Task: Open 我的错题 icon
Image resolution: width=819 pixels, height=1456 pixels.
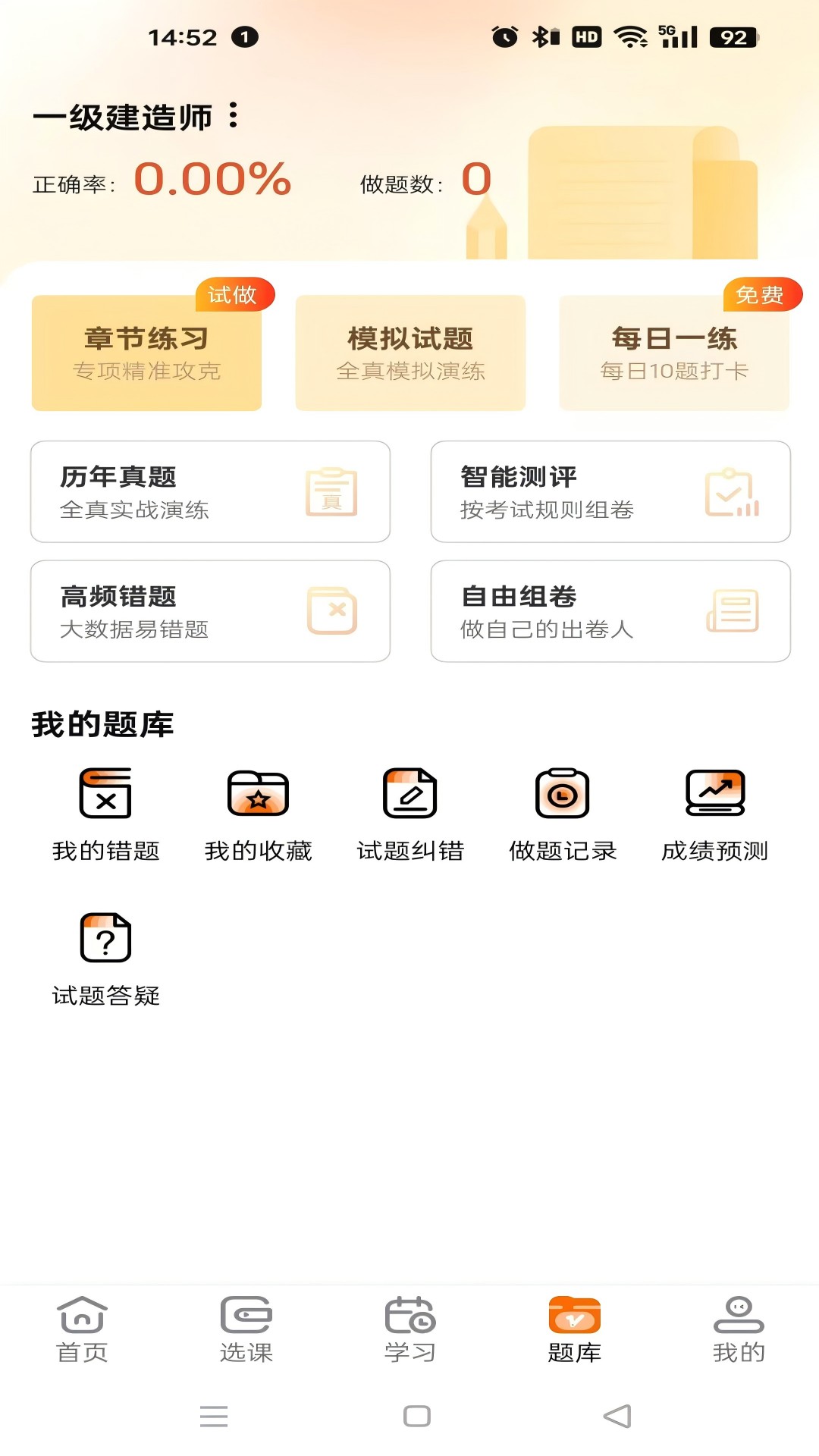Action: point(105,793)
